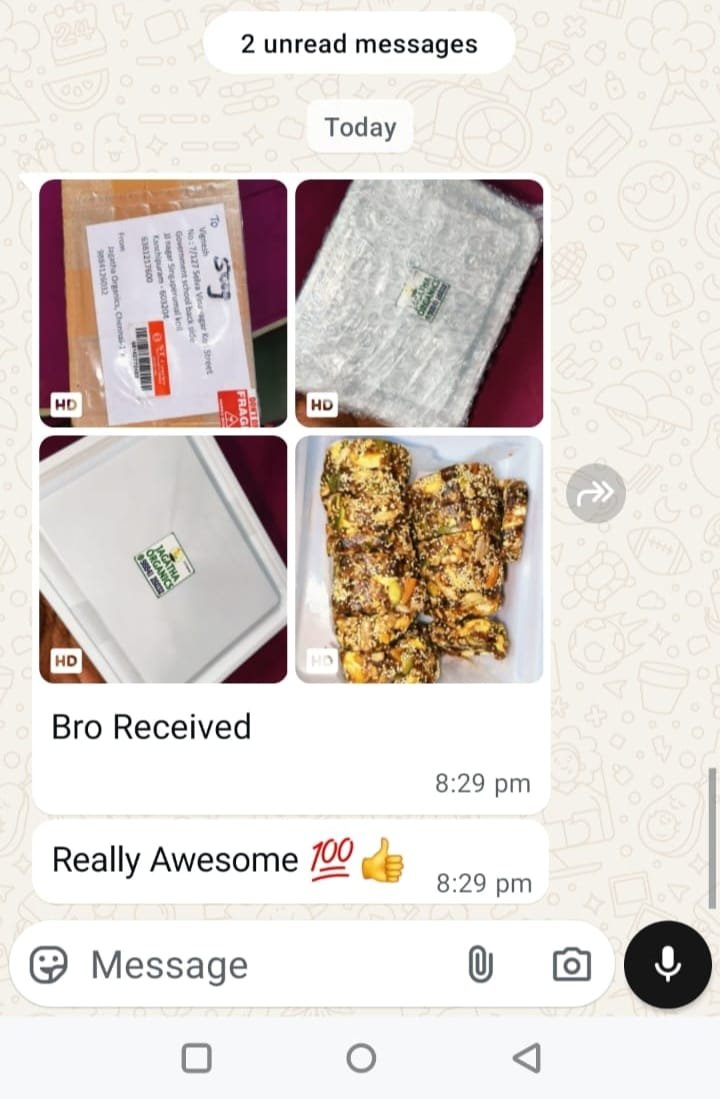Open the bubble-wrapped box photo
The width and height of the screenshot is (720, 1099).
pyautogui.click(x=419, y=303)
